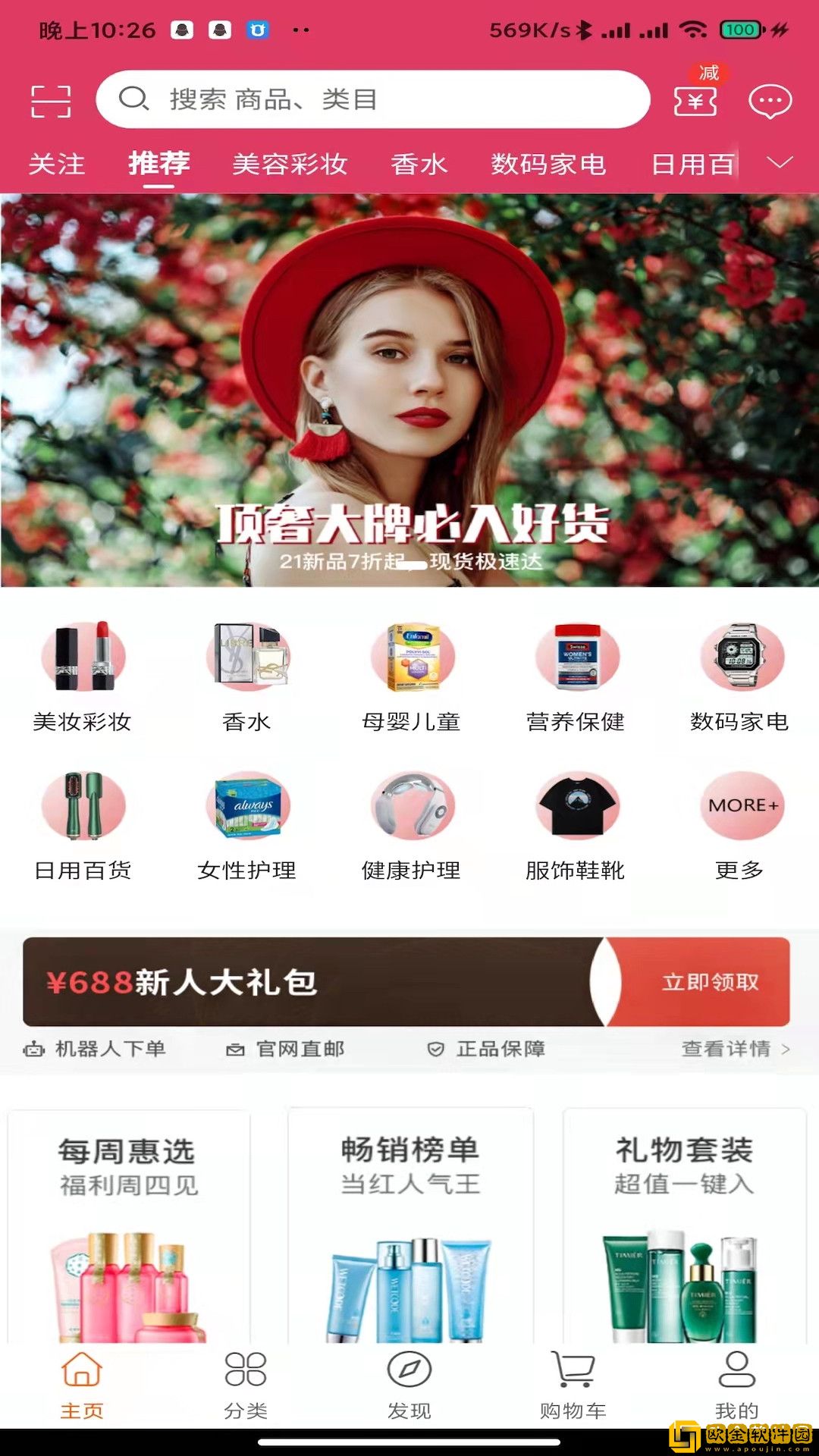Select the 美容彩妆 top tab

tap(290, 165)
